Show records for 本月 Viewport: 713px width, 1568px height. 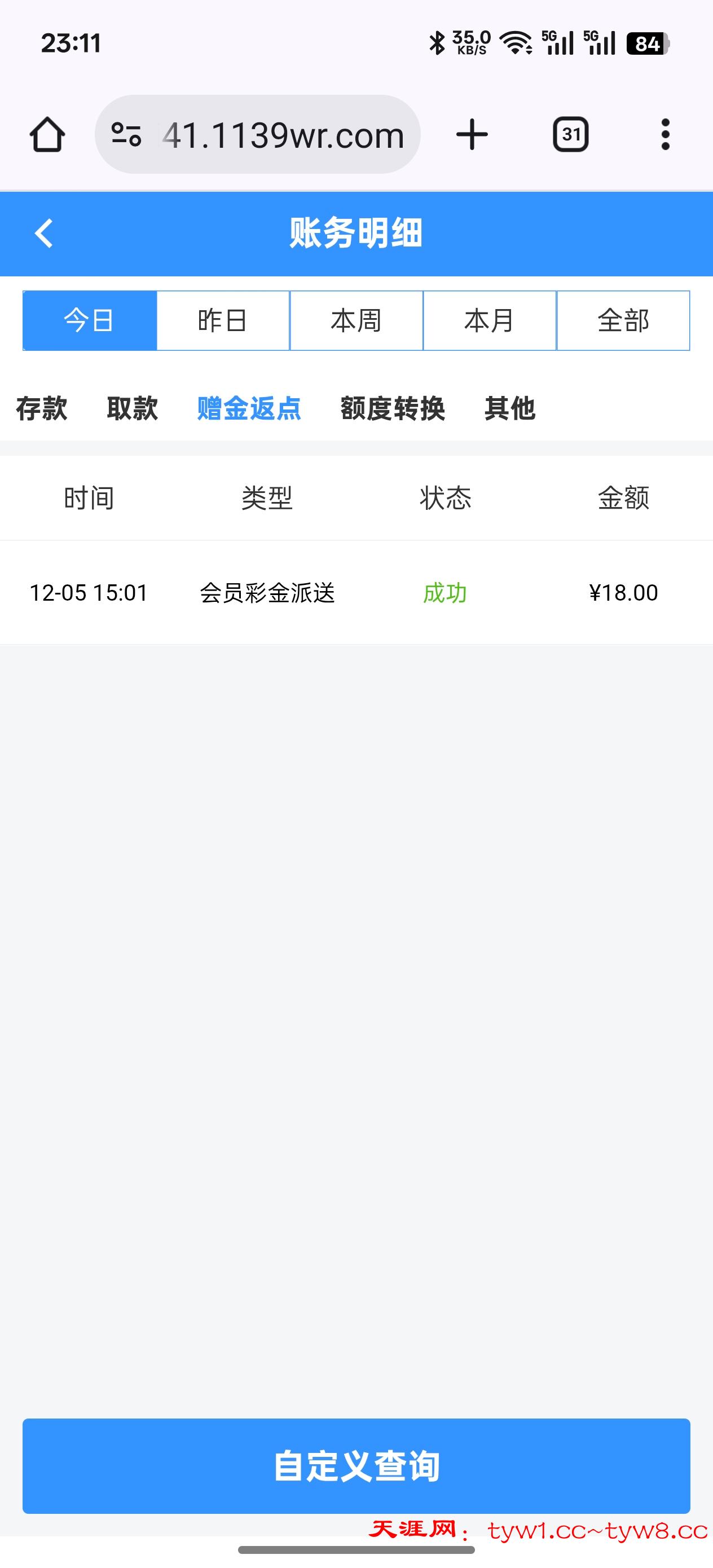tap(490, 321)
